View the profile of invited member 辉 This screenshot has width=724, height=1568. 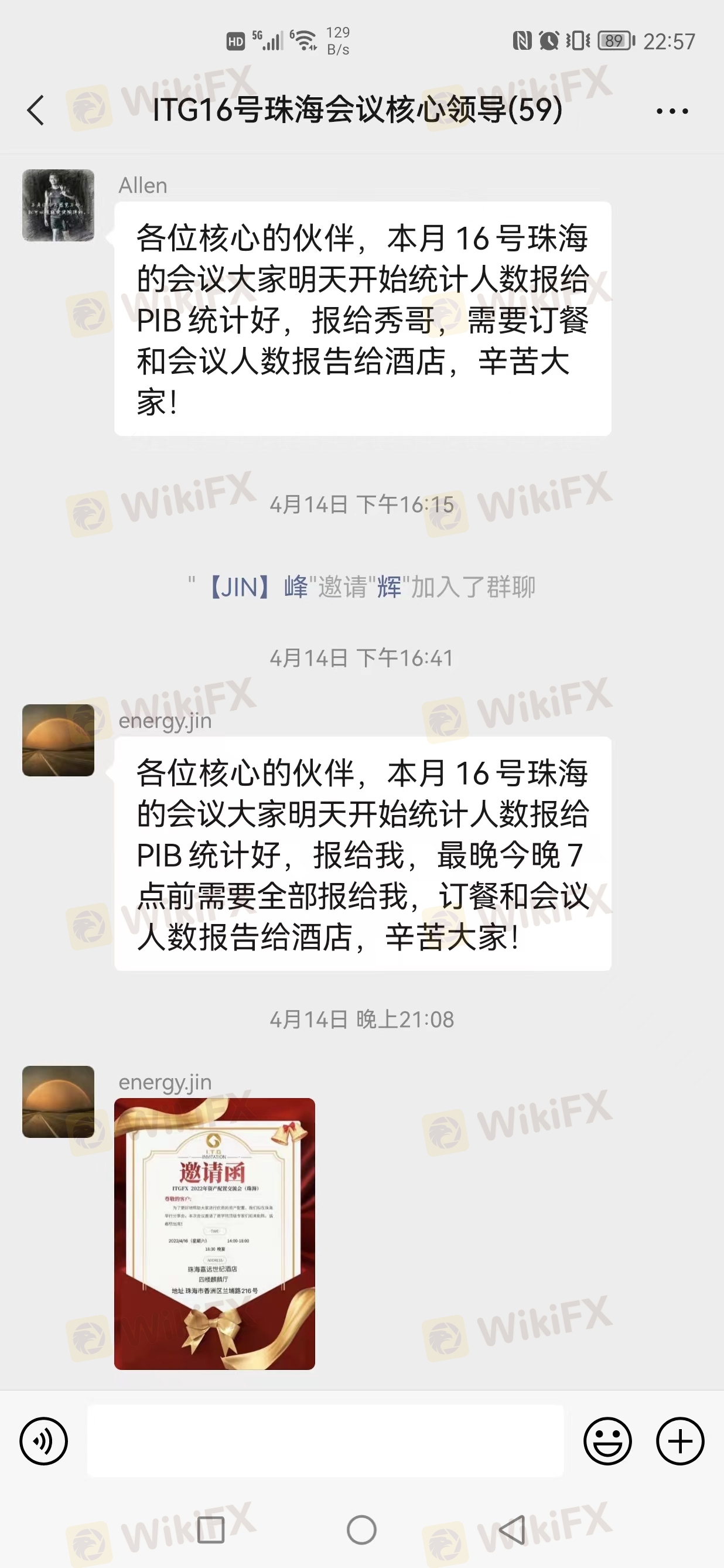[x=390, y=587]
